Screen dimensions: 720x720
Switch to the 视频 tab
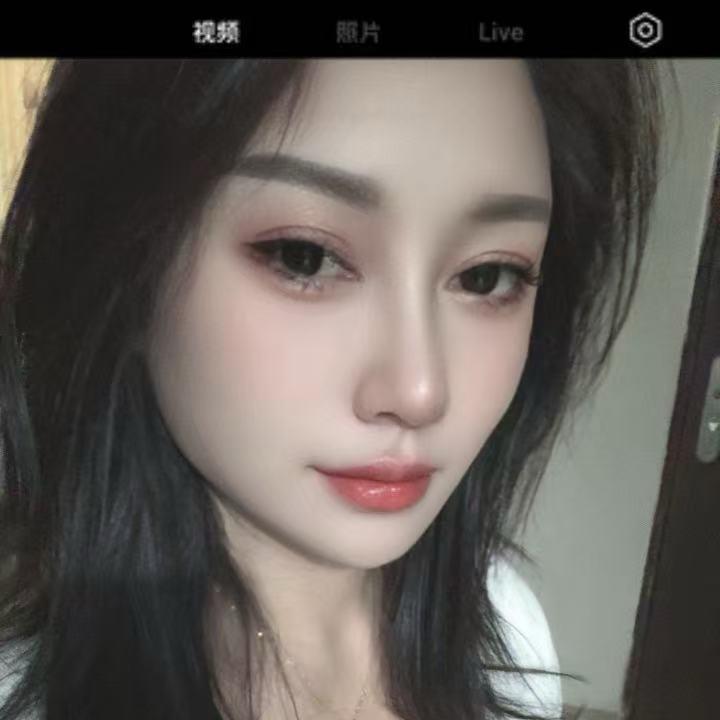216,32
